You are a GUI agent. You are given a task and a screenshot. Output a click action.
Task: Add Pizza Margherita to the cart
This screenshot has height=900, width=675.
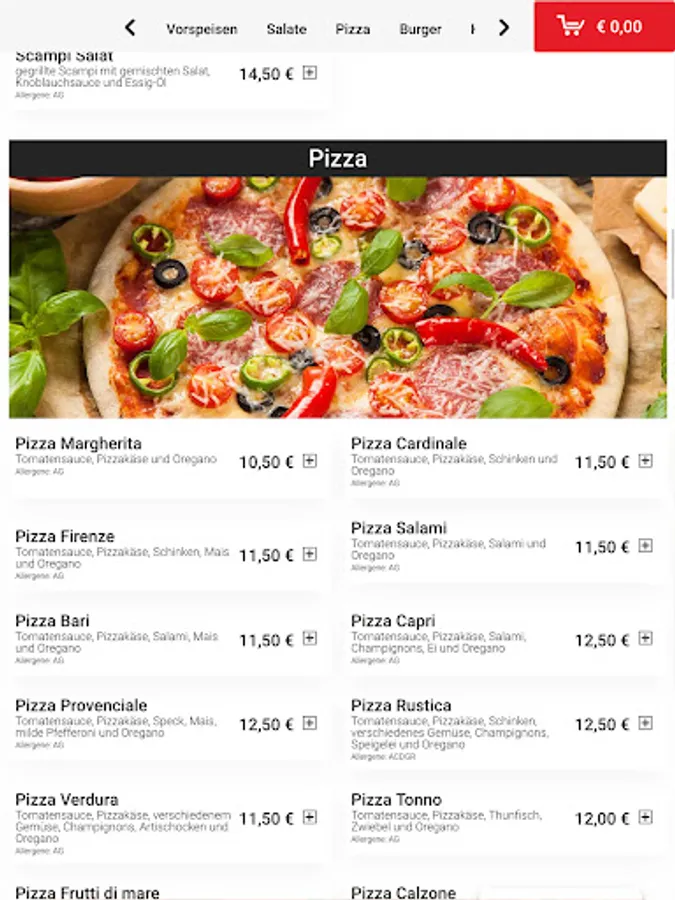[310, 461]
